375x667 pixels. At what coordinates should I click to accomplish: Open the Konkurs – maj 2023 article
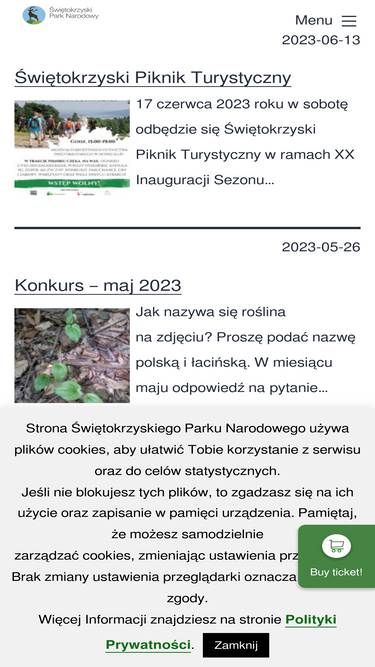coord(98,285)
